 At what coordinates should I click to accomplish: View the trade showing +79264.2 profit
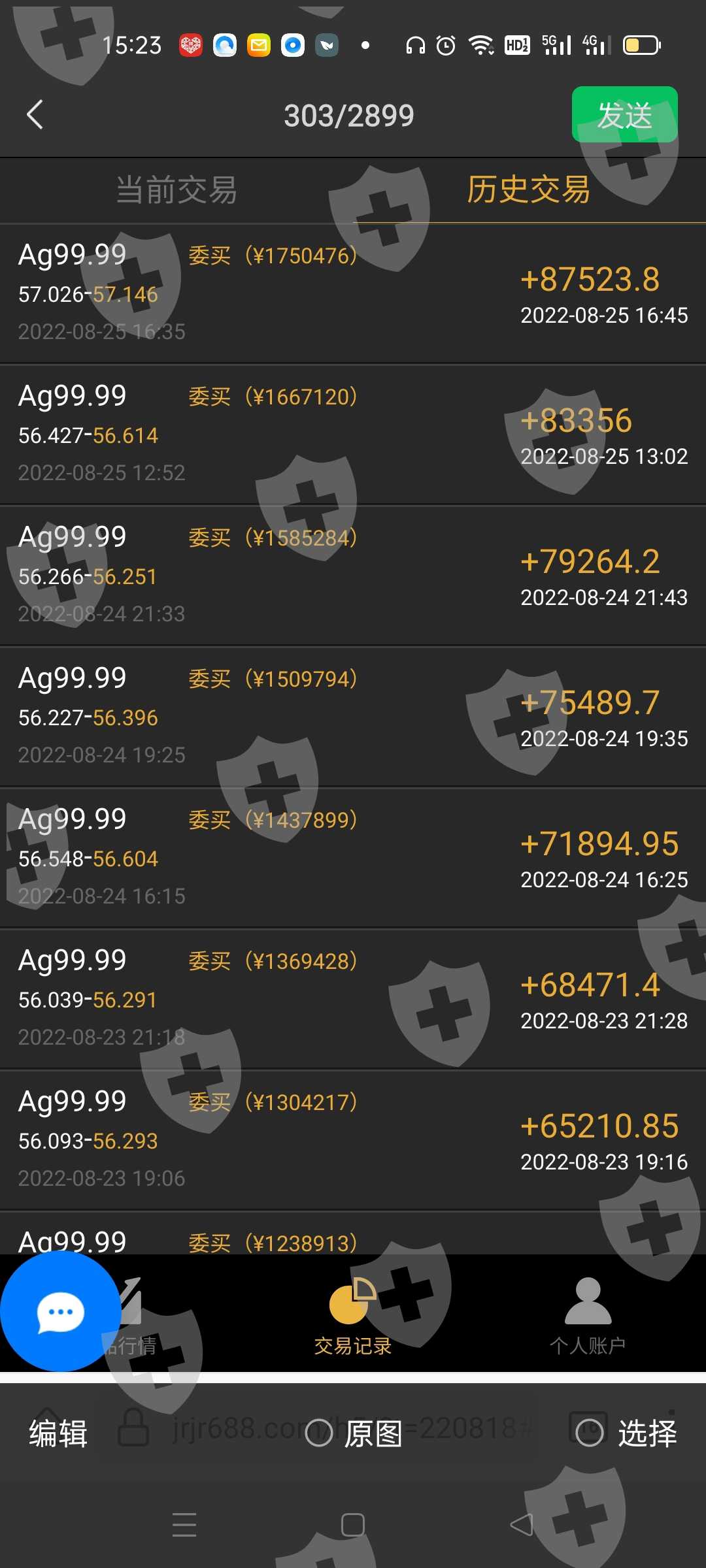pyautogui.click(x=353, y=576)
